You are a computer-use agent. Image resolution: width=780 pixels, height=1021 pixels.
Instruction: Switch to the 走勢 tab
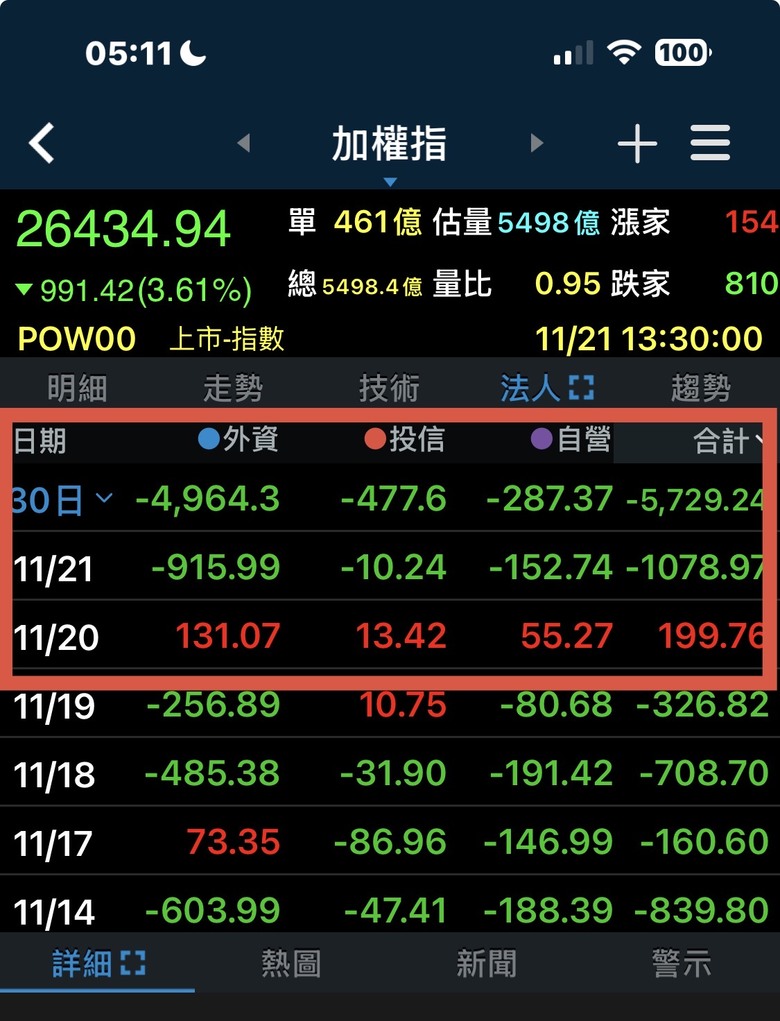tap(233, 389)
